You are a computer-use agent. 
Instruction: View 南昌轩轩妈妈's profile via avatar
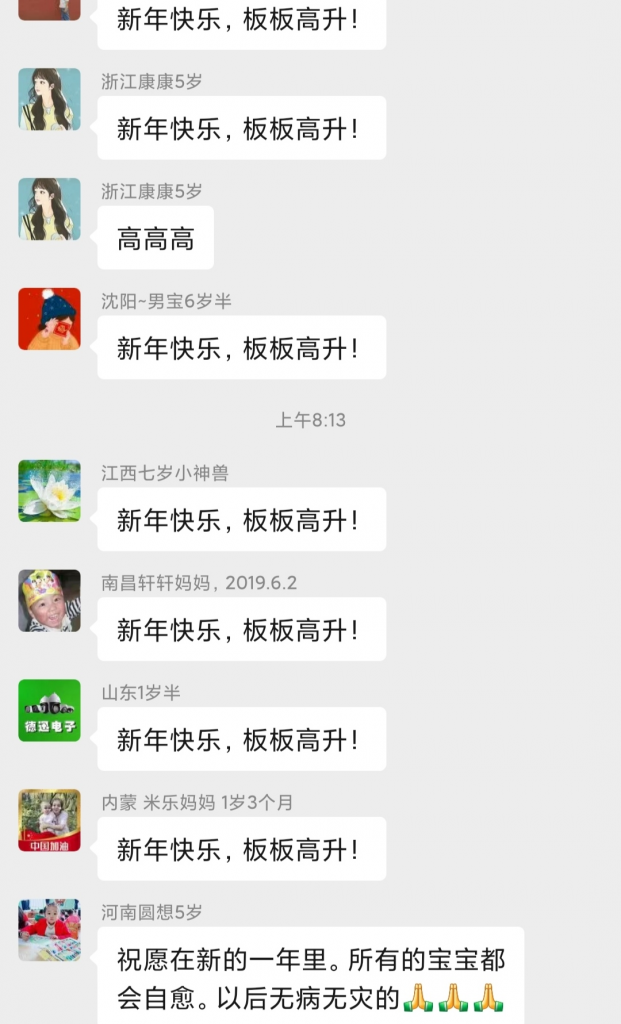click(49, 601)
